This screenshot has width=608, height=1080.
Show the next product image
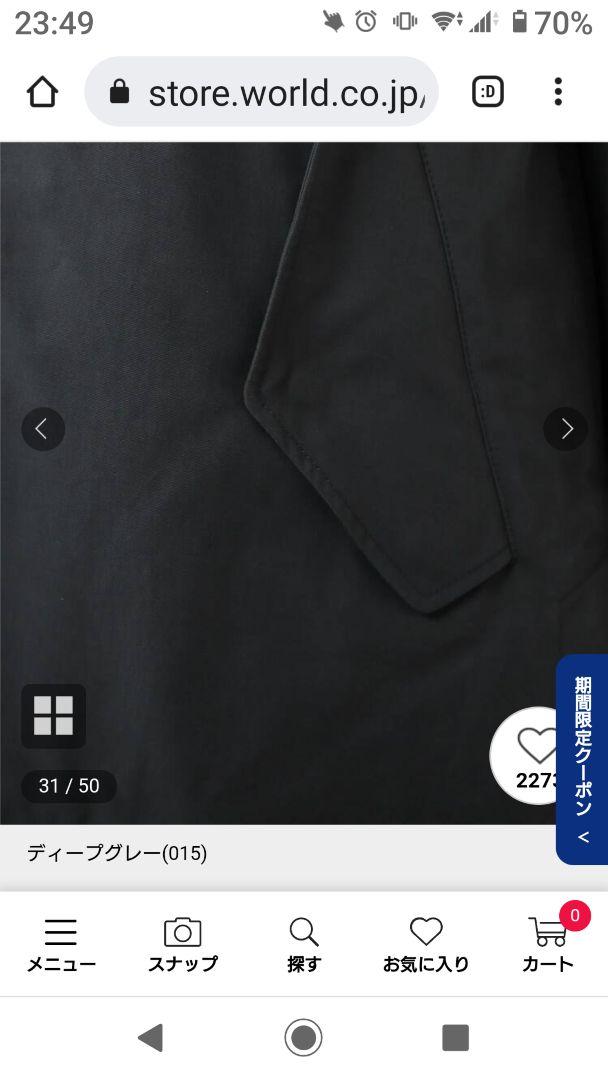tap(565, 429)
